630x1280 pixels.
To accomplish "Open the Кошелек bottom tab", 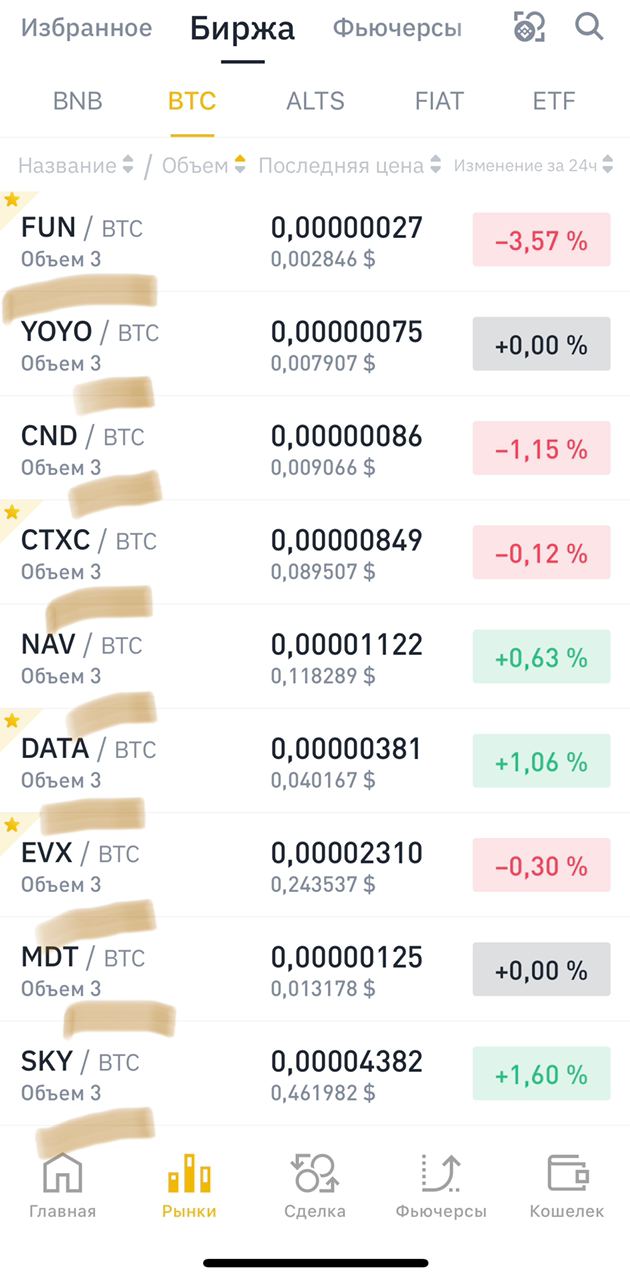I will [567, 1186].
